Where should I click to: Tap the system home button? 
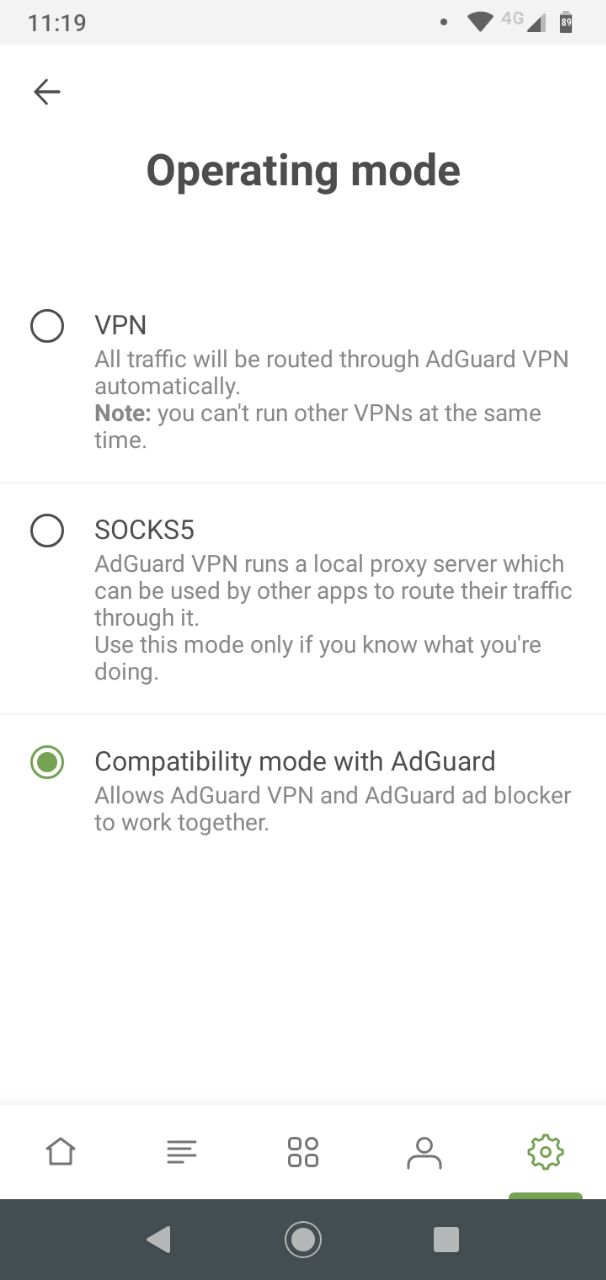303,1240
